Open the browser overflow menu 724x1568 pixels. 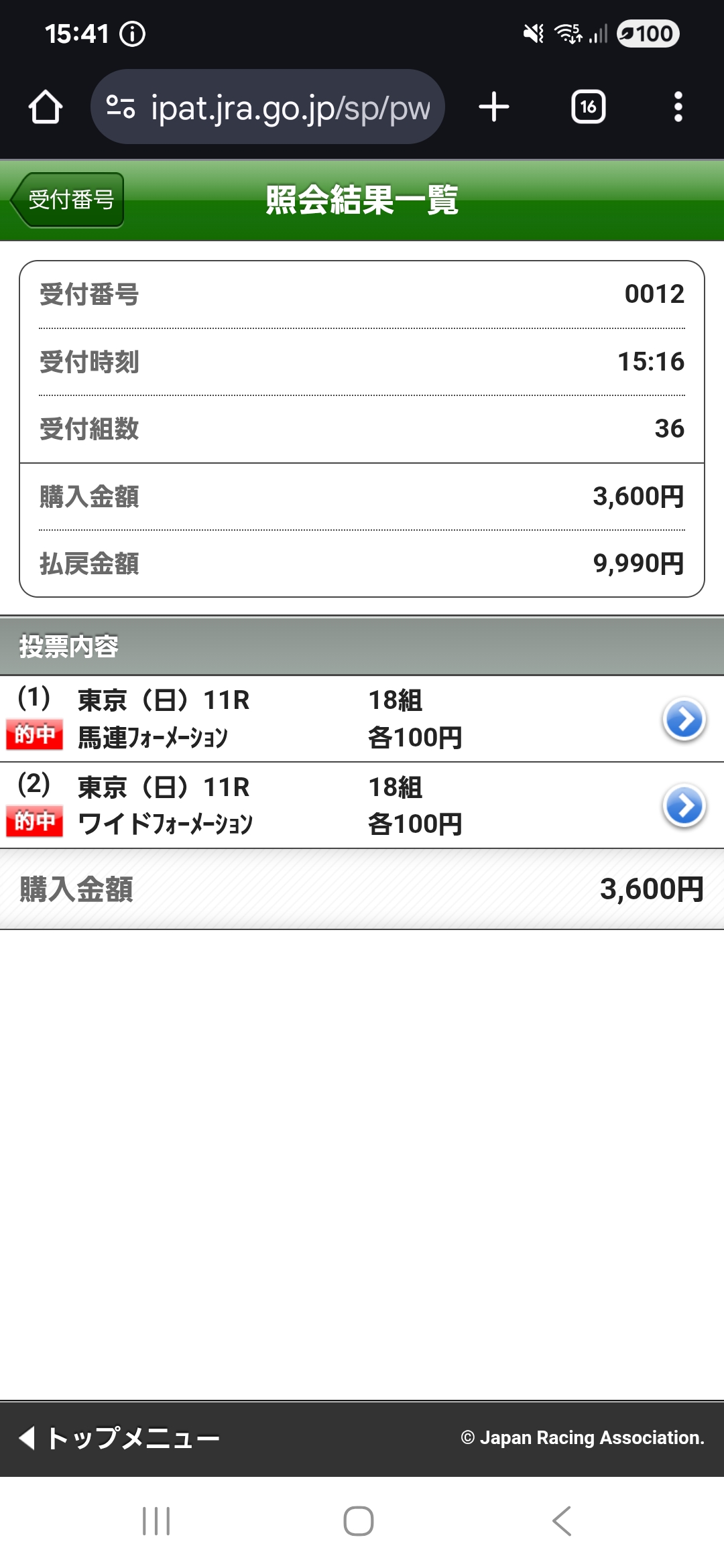click(x=678, y=107)
